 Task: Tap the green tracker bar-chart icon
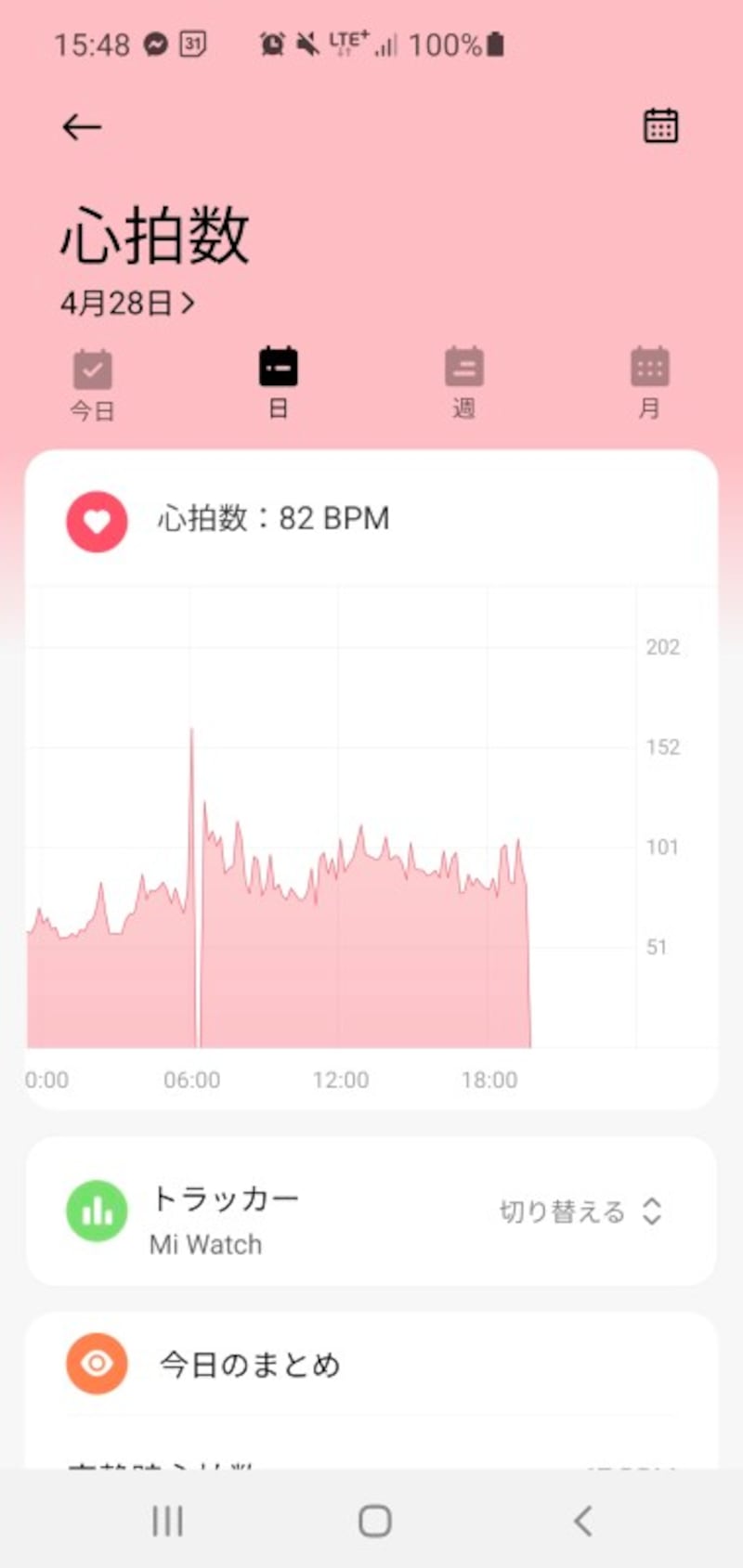click(96, 1212)
